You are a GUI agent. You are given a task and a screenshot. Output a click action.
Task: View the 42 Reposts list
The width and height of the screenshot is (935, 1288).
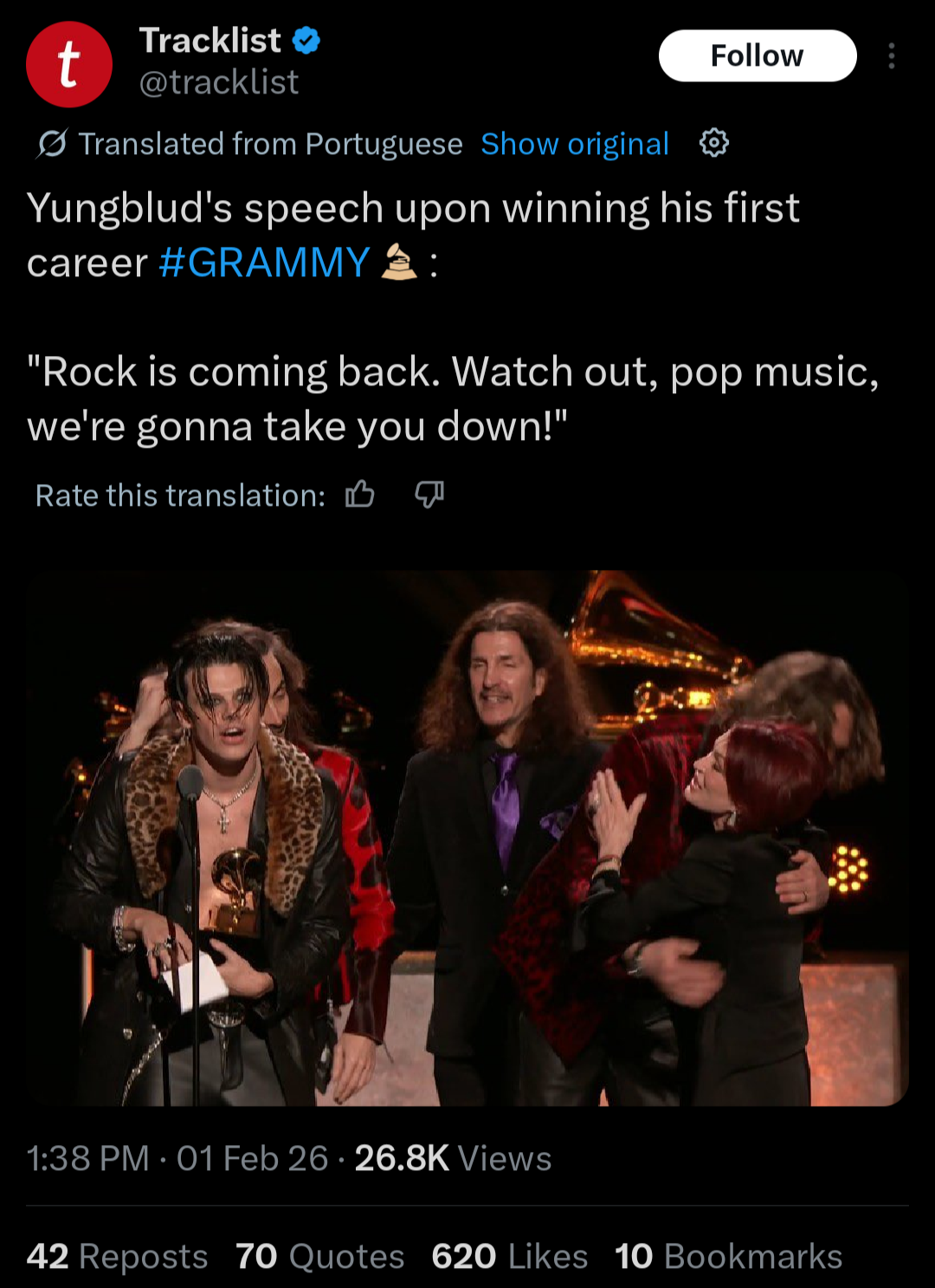pos(117,1256)
